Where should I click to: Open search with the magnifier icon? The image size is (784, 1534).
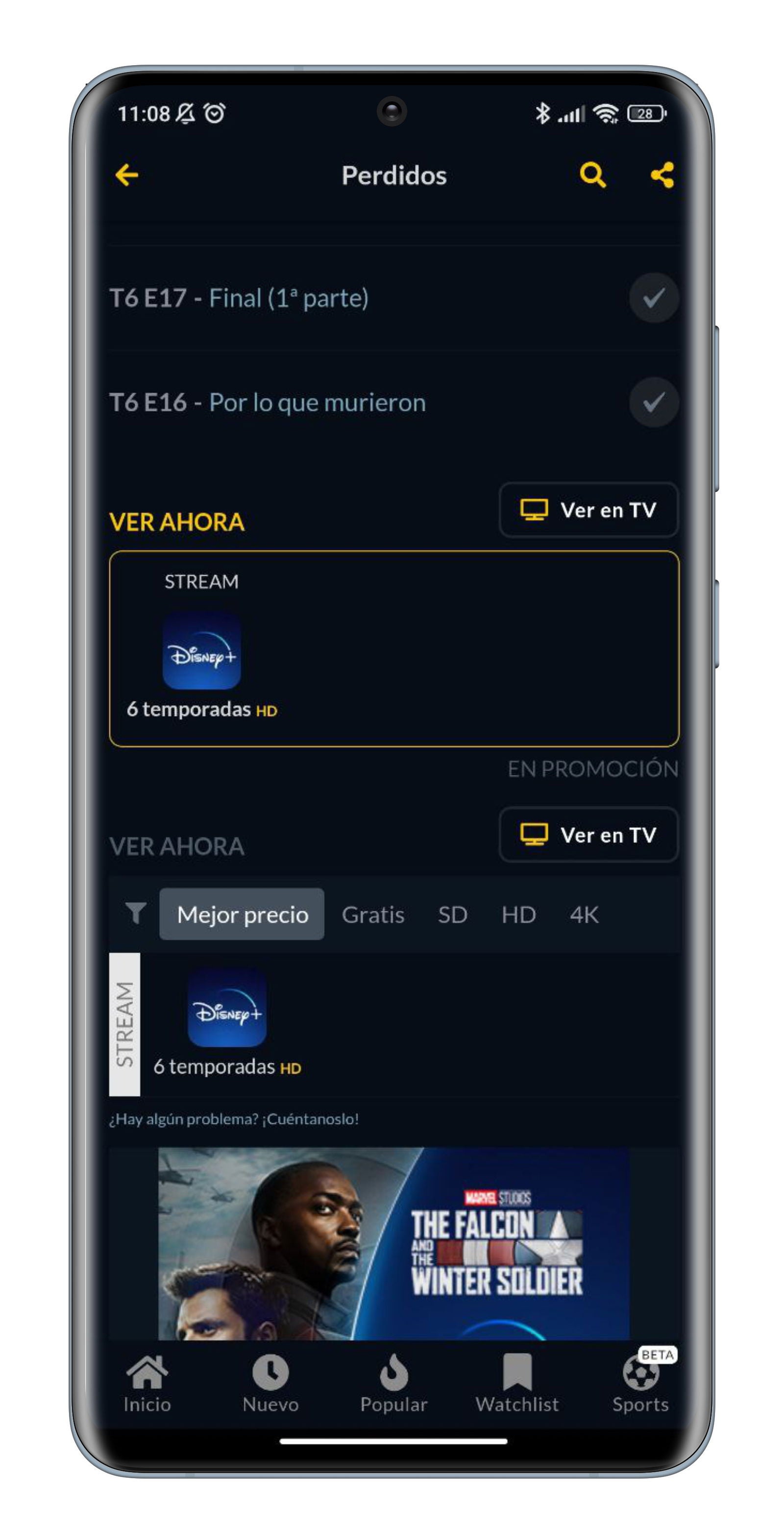coord(592,175)
